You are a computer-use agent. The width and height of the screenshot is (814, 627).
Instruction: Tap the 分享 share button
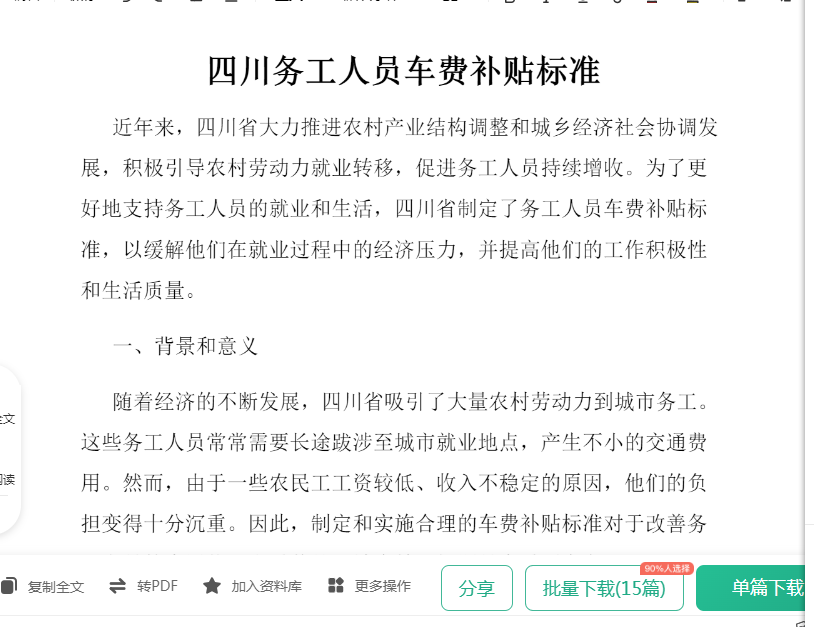[477, 588]
